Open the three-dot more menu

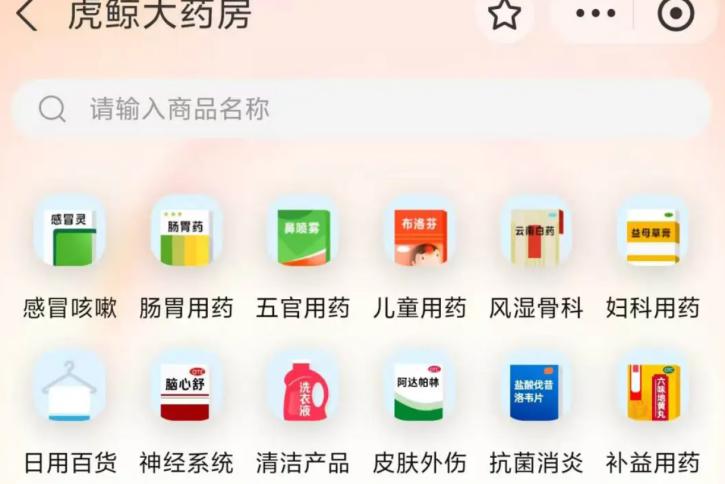[596, 14]
